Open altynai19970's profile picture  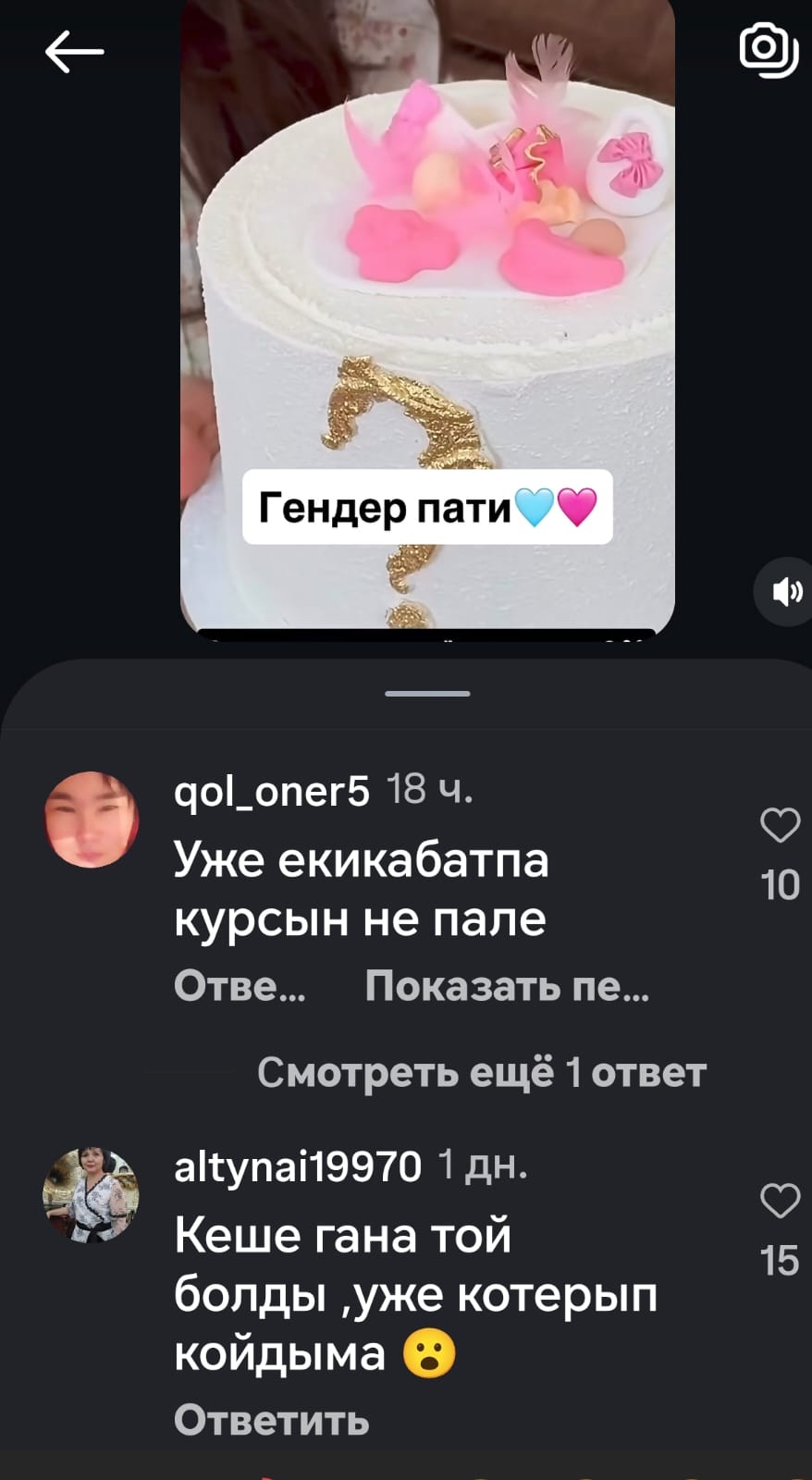[92, 1195]
